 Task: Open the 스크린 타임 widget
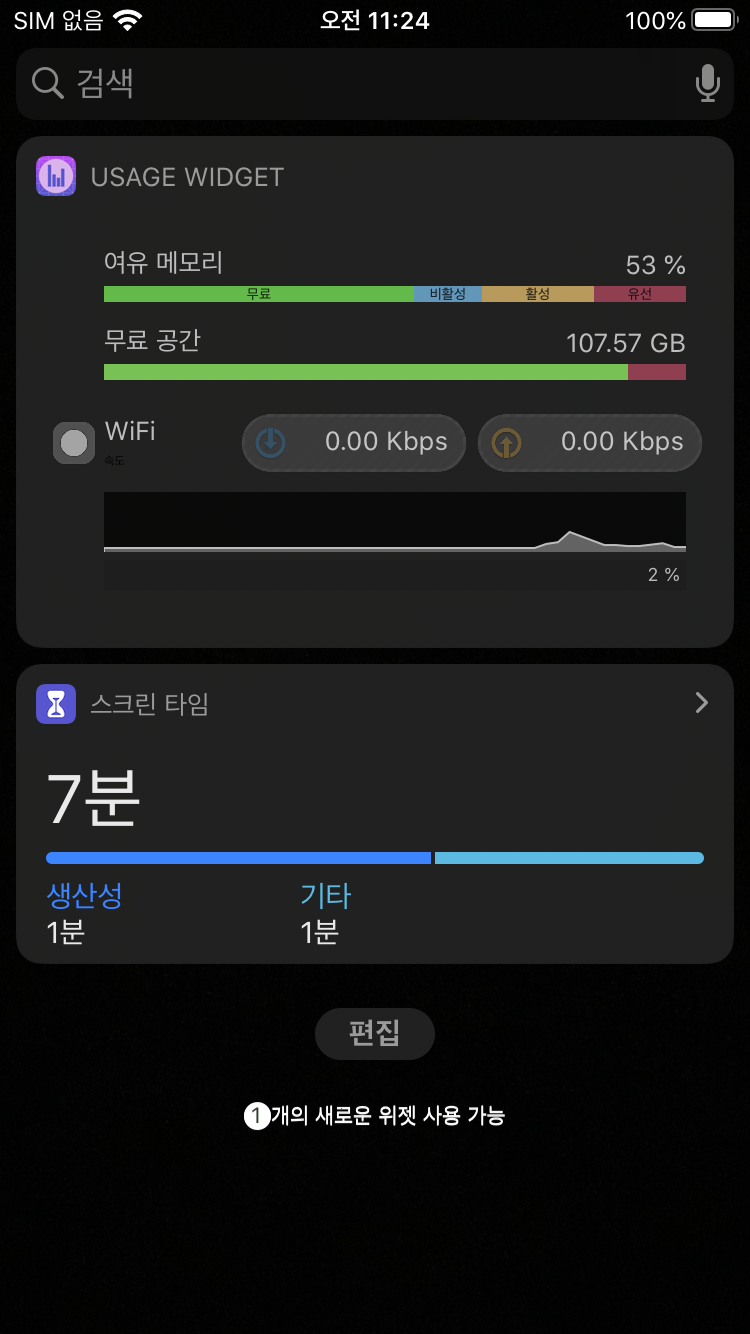point(375,814)
